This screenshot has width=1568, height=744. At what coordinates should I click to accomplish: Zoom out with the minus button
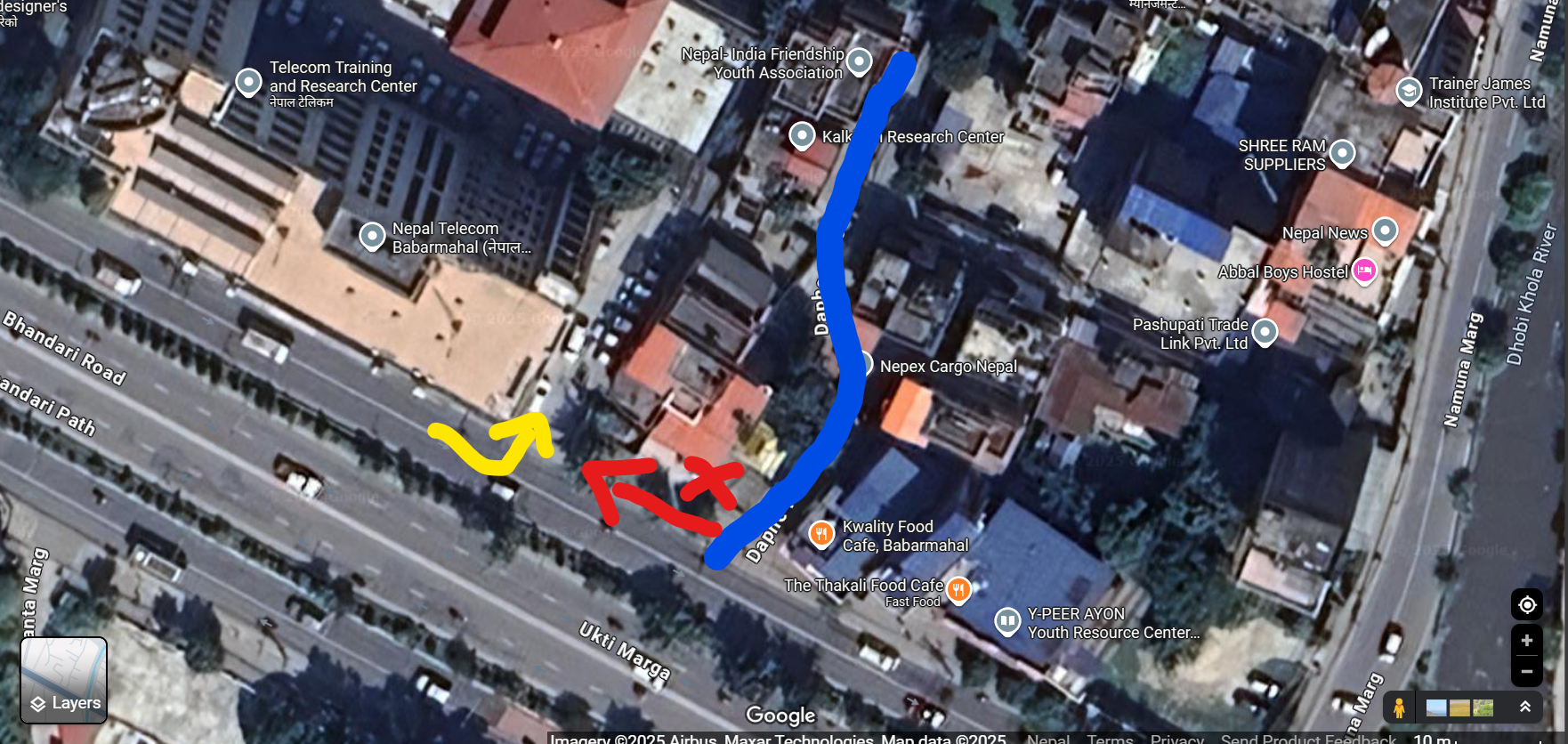tap(1527, 672)
